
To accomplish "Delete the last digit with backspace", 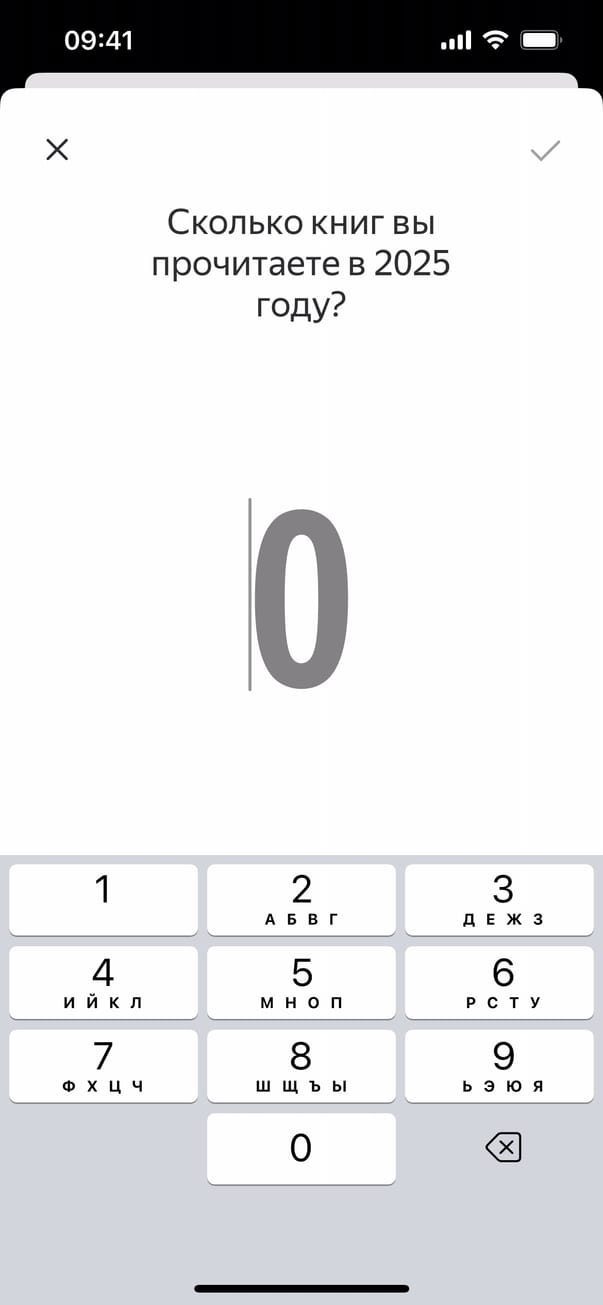I will point(502,1149).
